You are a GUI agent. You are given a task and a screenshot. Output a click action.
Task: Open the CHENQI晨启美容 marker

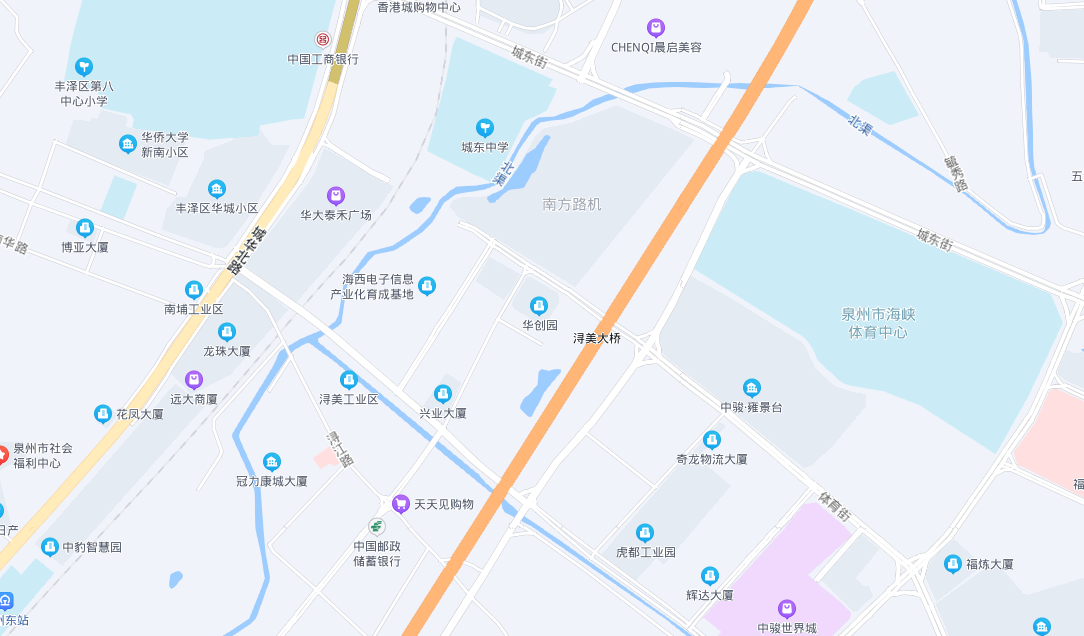click(x=656, y=28)
